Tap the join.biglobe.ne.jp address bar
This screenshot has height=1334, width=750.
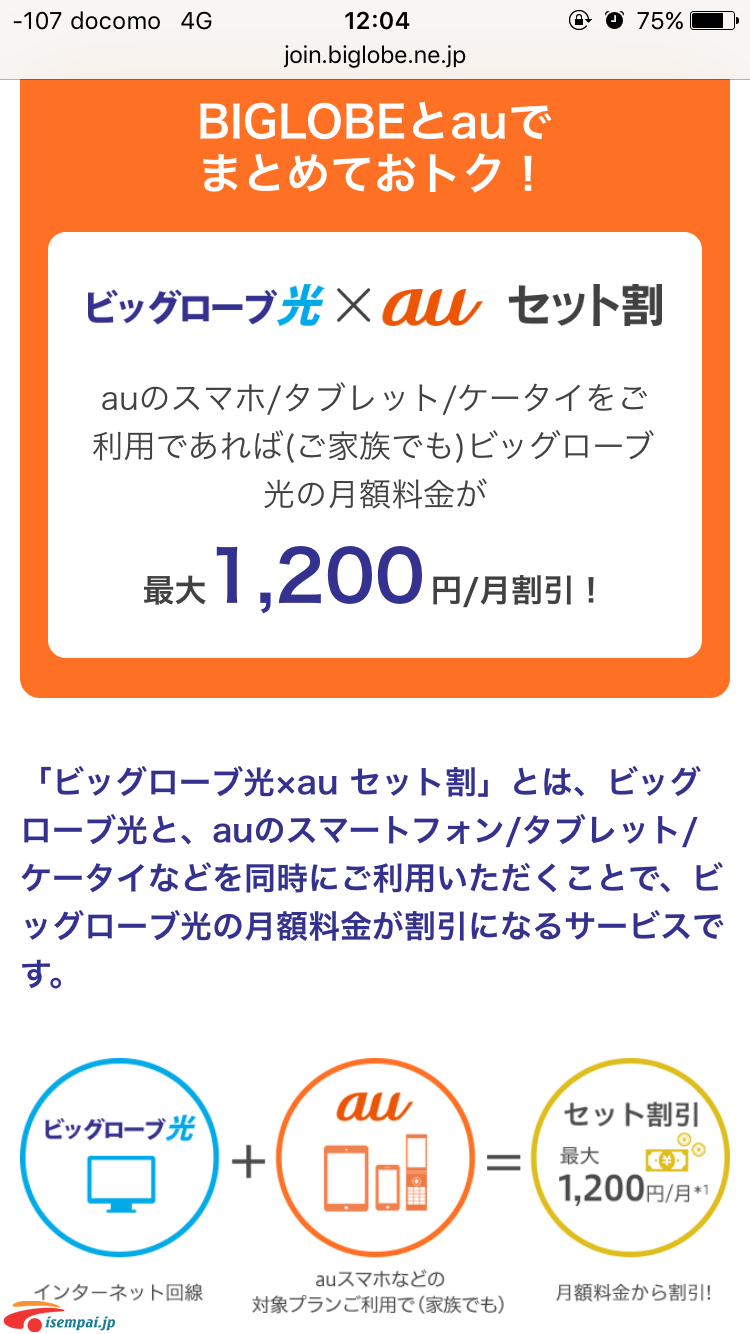tap(375, 56)
